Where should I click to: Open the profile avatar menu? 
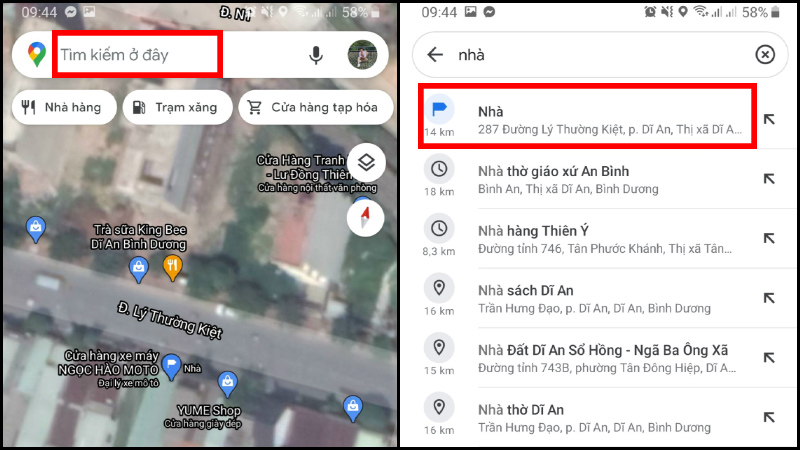[x=362, y=55]
